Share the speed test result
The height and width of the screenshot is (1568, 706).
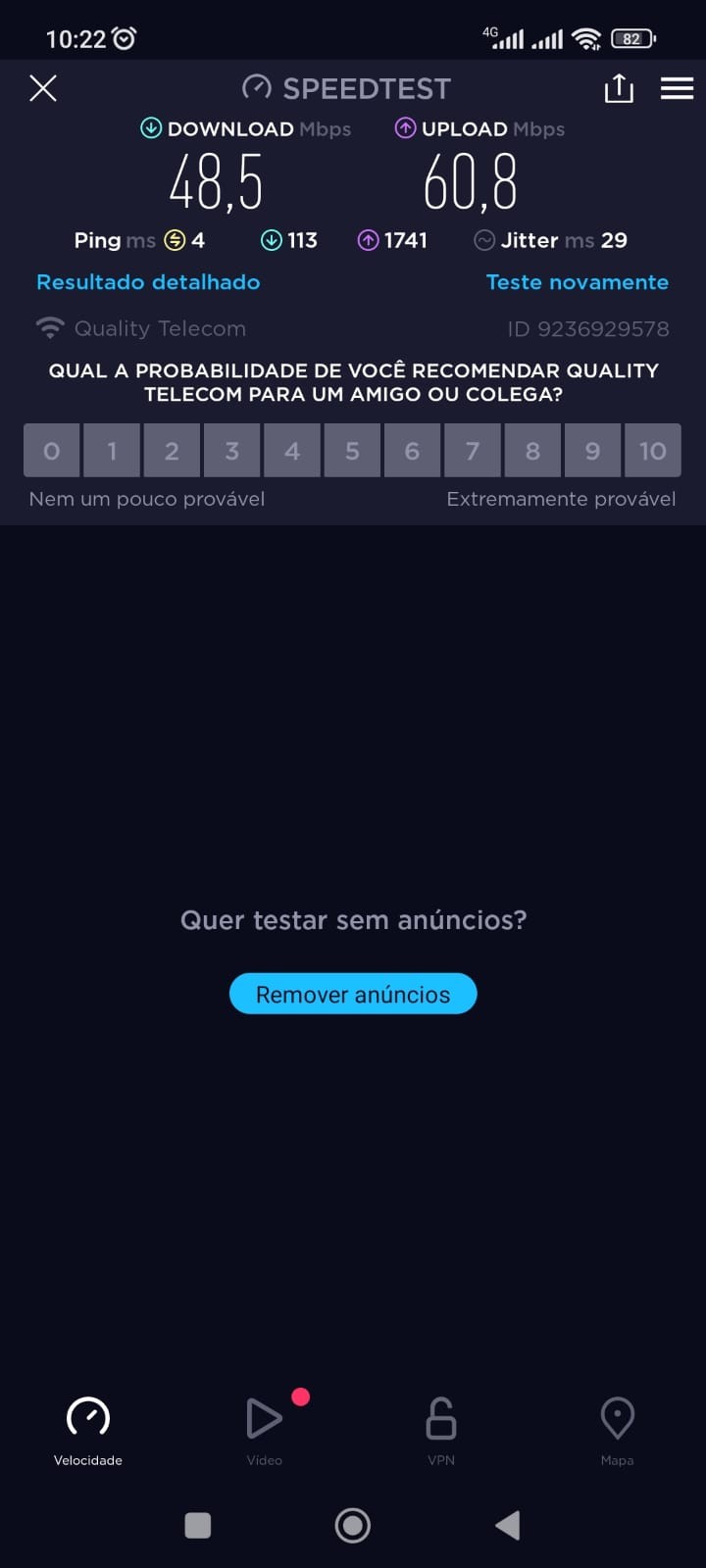coord(619,89)
